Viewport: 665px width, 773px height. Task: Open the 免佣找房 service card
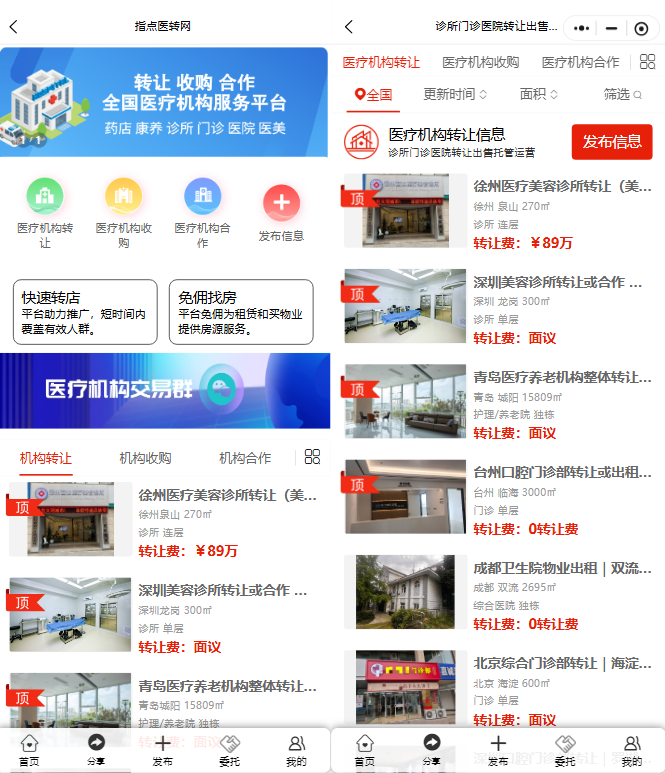[241, 312]
